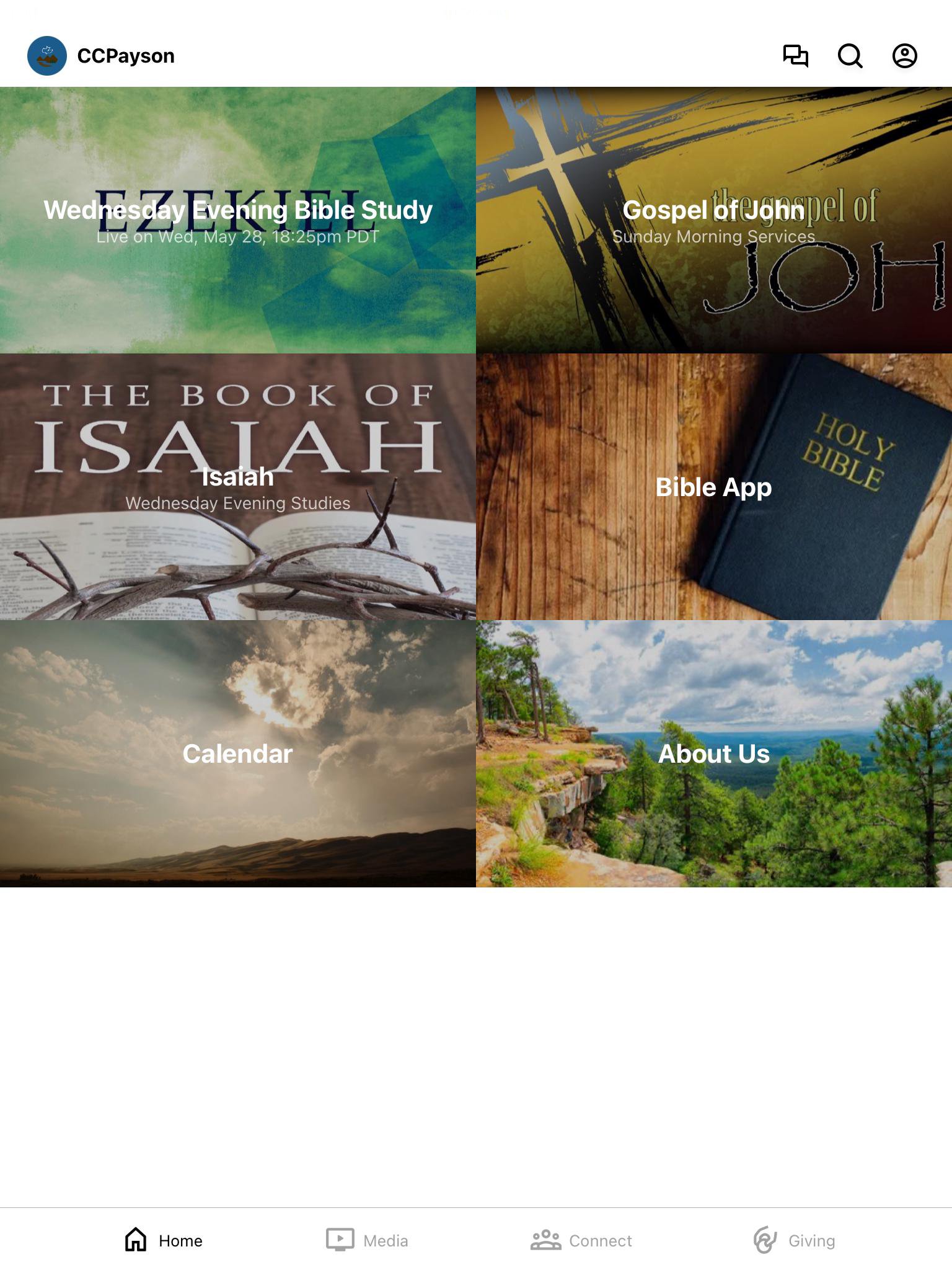Image resolution: width=952 pixels, height=1270 pixels.
Task: Open the messages chat icon
Action: pyautogui.click(x=795, y=56)
